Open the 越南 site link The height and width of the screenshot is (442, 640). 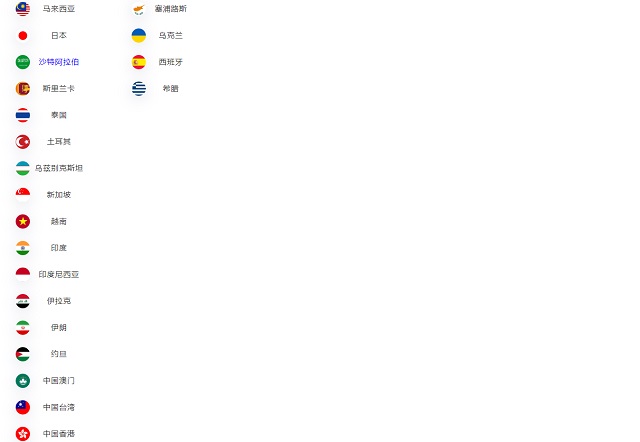[x=58, y=221]
